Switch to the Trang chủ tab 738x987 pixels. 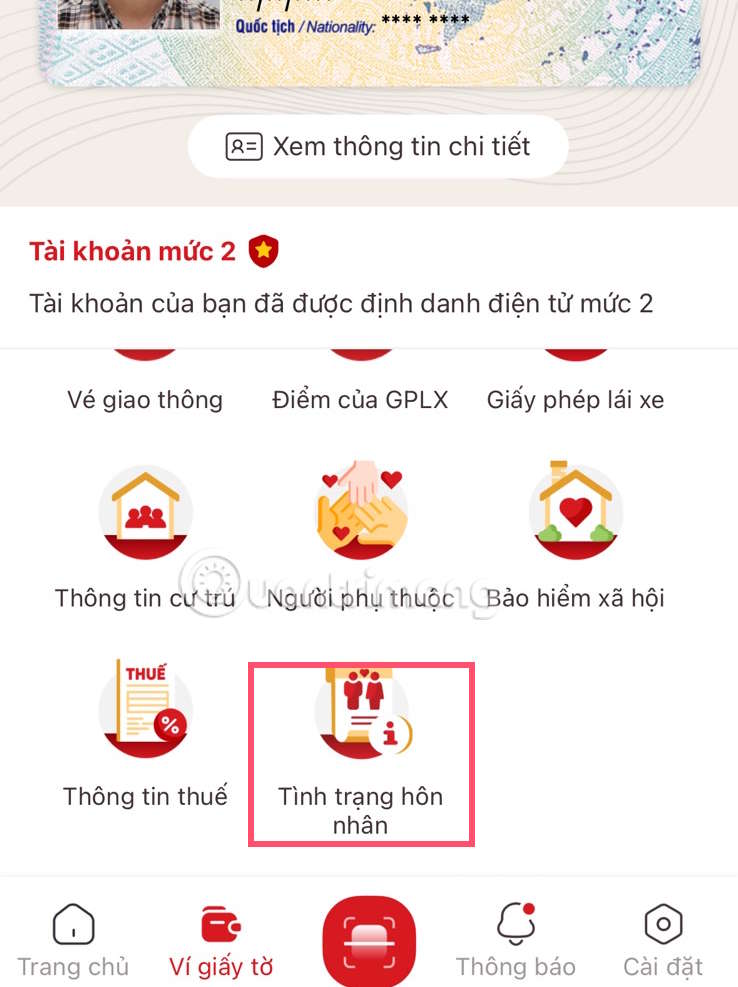pos(73,940)
